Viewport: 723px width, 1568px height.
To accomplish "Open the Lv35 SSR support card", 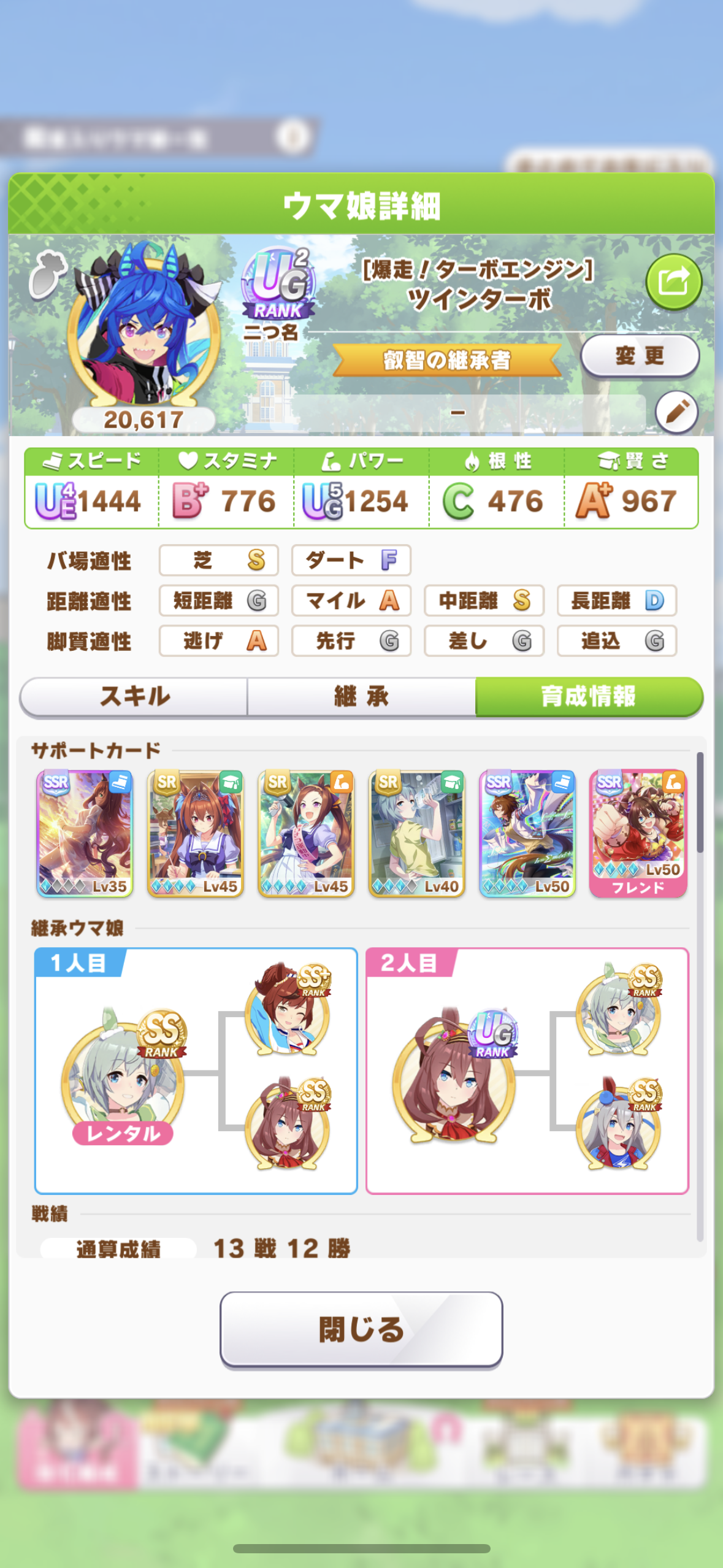I will 85,834.
